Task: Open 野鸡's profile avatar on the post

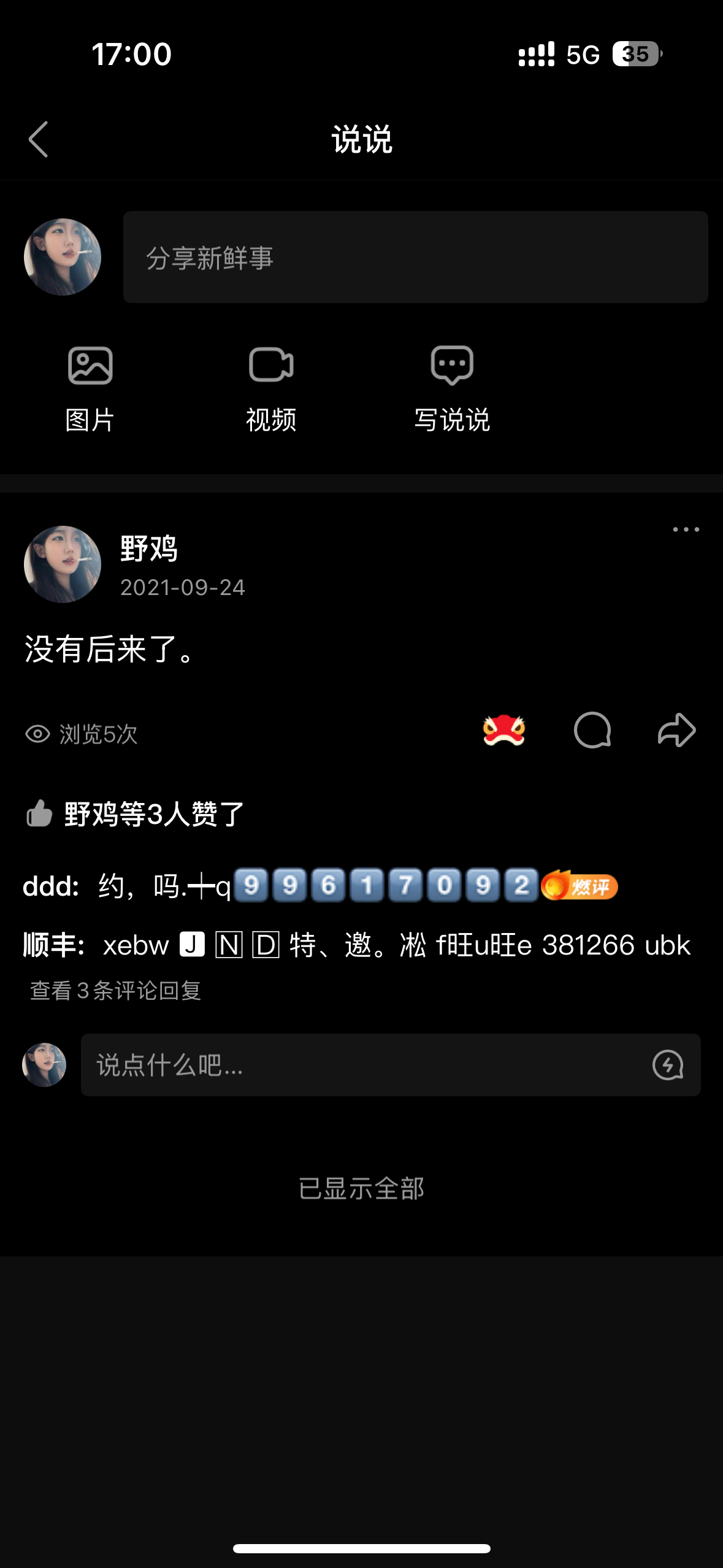Action: [x=63, y=564]
